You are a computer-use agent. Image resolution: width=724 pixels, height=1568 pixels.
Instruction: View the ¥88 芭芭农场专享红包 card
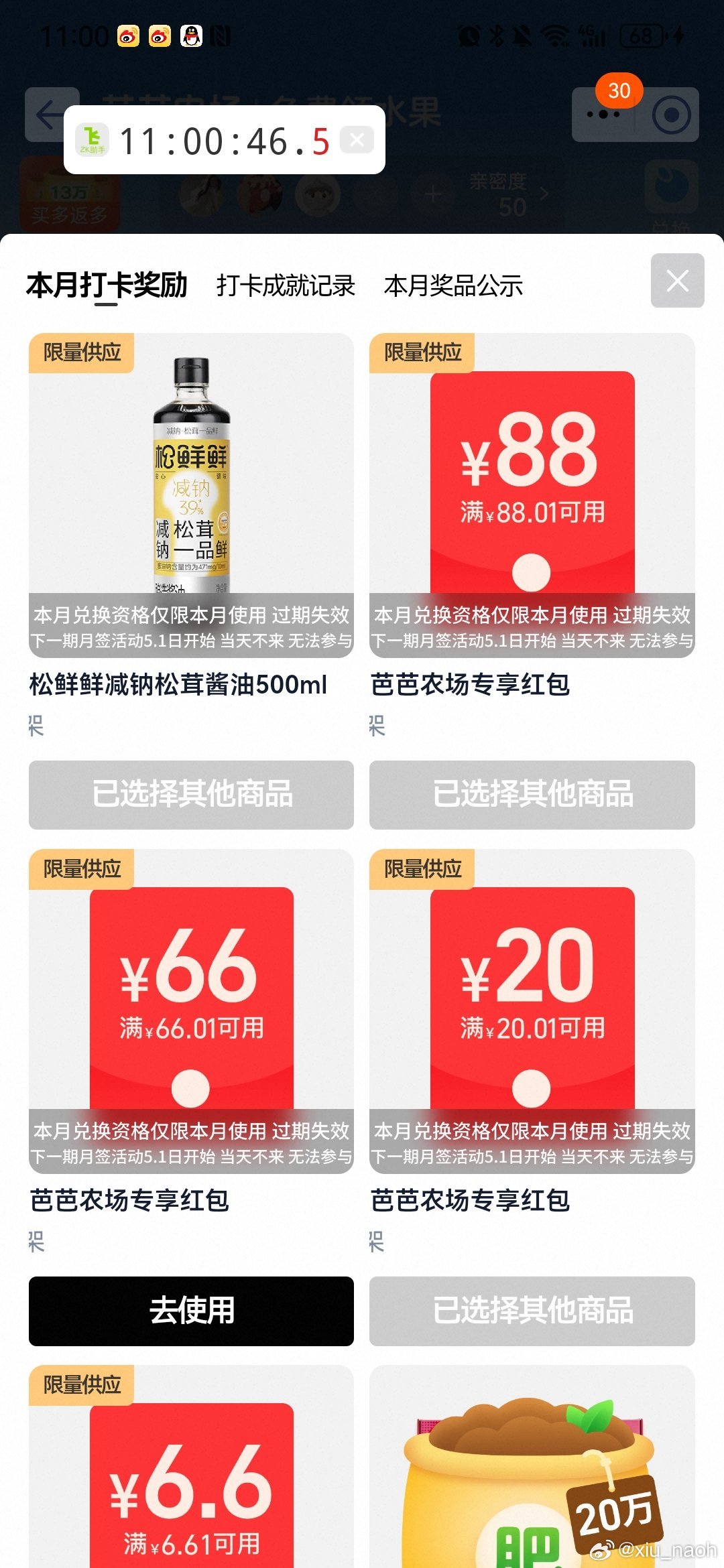point(532,496)
